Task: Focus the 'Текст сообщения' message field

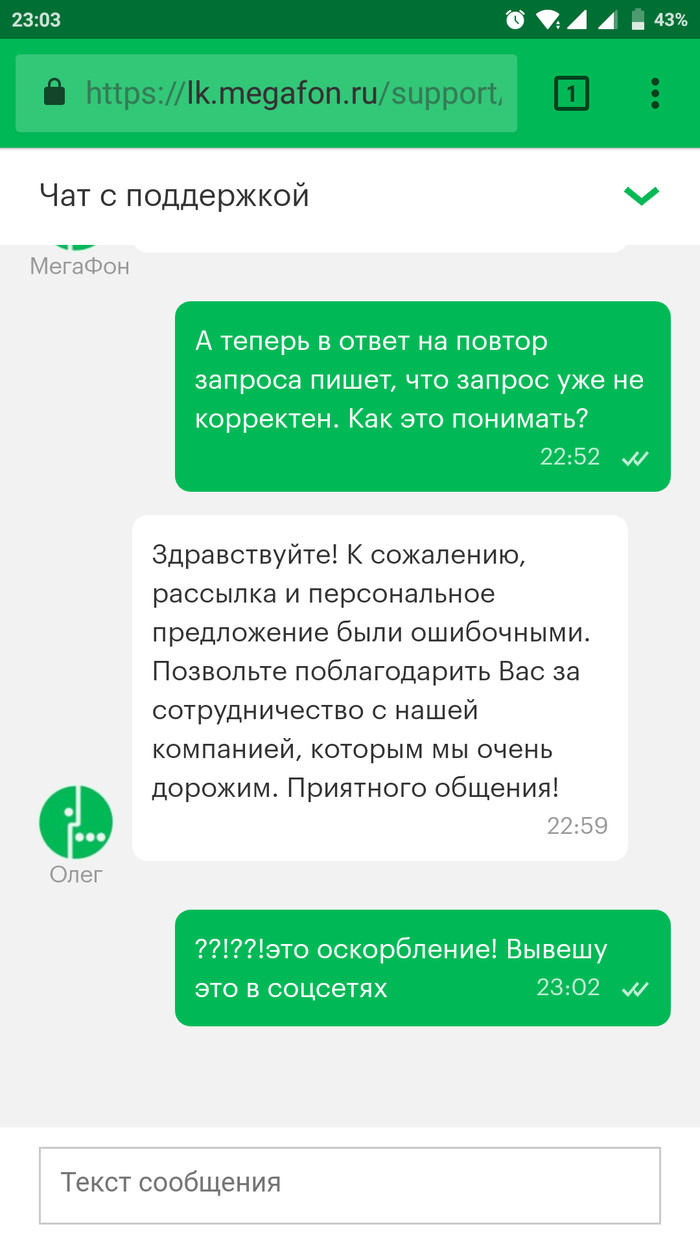Action: [349, 1184]
